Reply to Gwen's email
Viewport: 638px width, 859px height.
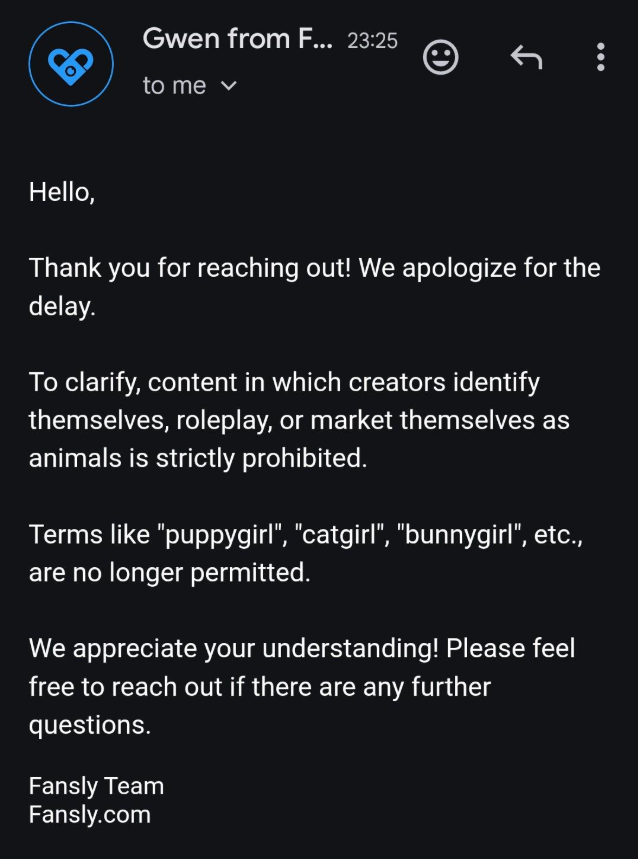526,58
